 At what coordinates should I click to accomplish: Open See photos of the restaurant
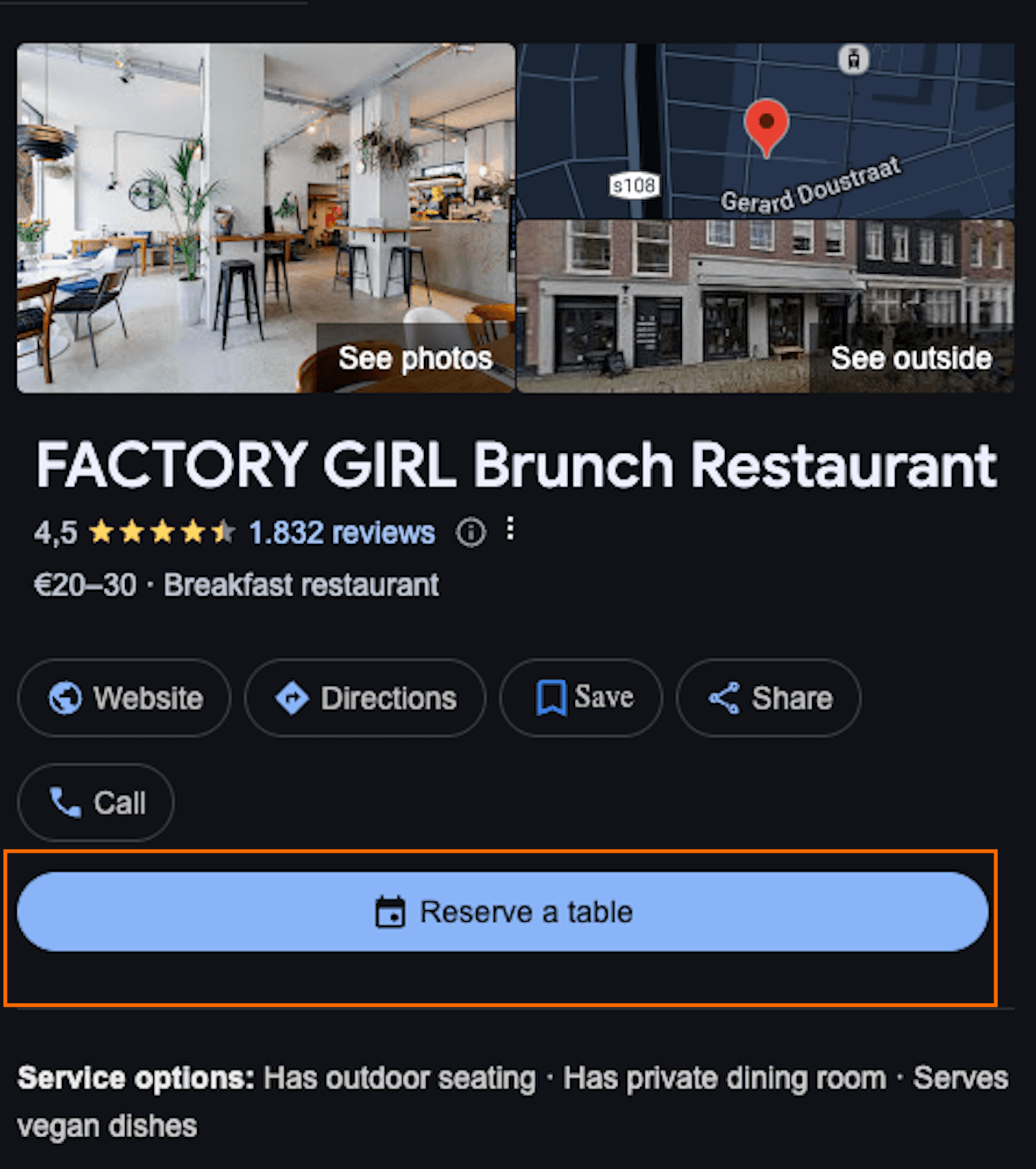415,358
